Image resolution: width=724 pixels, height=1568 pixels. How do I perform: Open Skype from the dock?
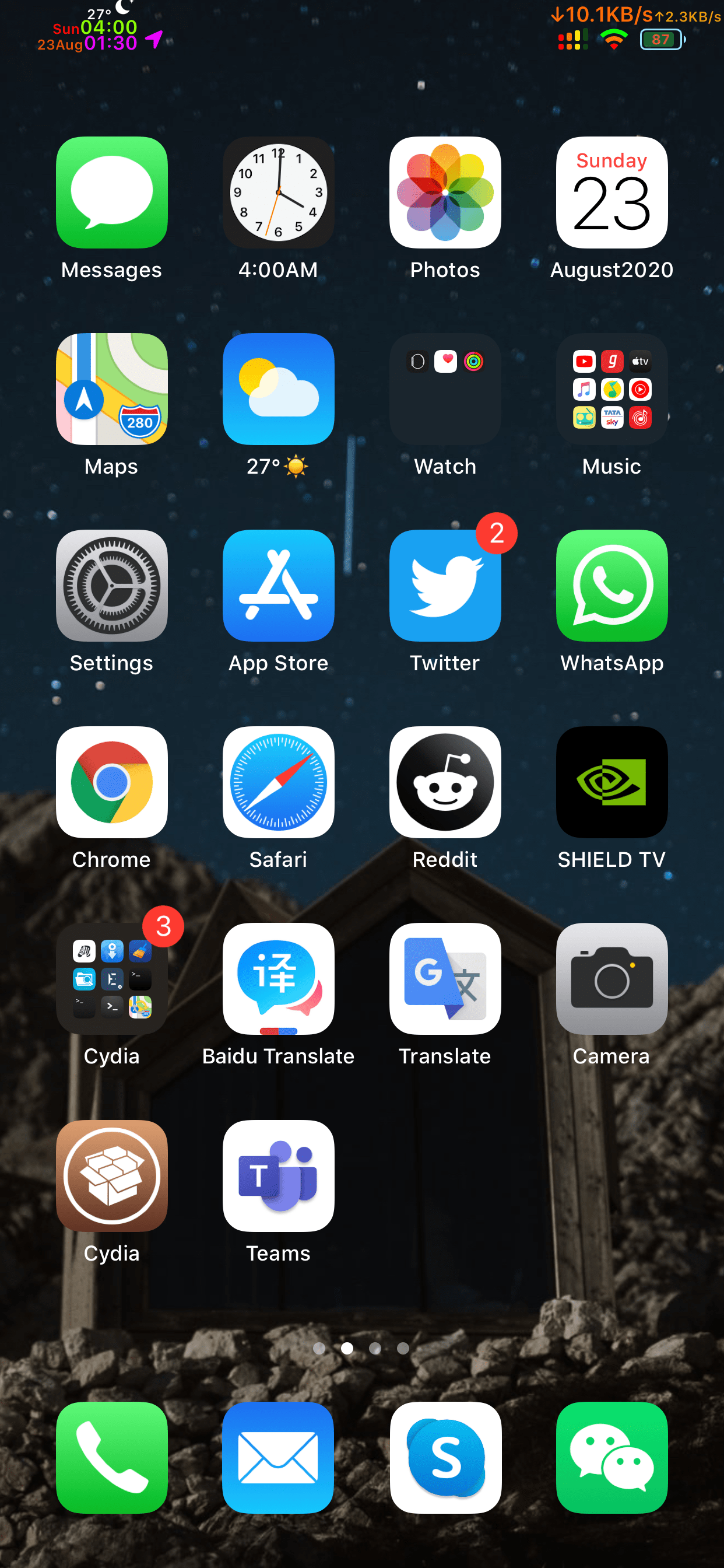pos(445,1458)
